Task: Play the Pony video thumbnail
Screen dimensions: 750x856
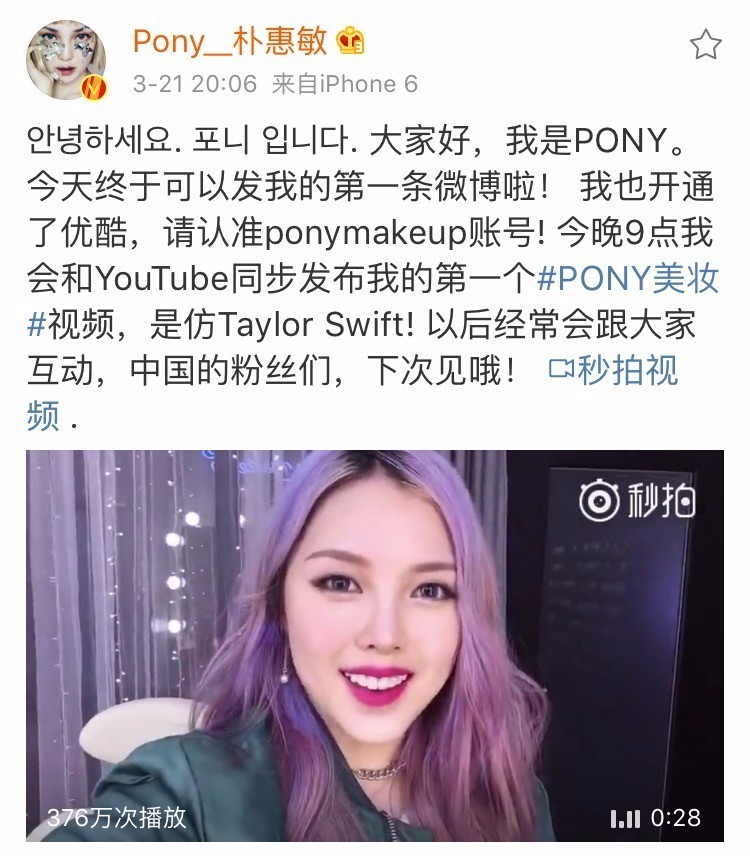Action: [x=374, y=645]
